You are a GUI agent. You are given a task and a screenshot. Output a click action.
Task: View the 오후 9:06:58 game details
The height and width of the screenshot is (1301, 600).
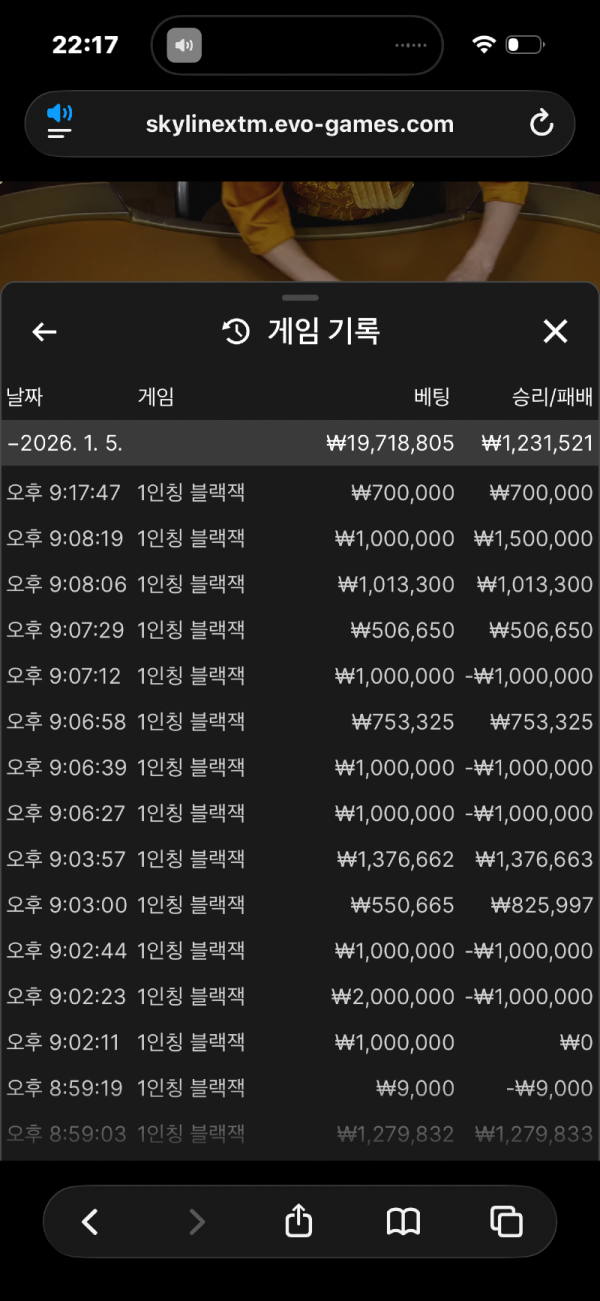pyautogui.click(x=300, y=721)
